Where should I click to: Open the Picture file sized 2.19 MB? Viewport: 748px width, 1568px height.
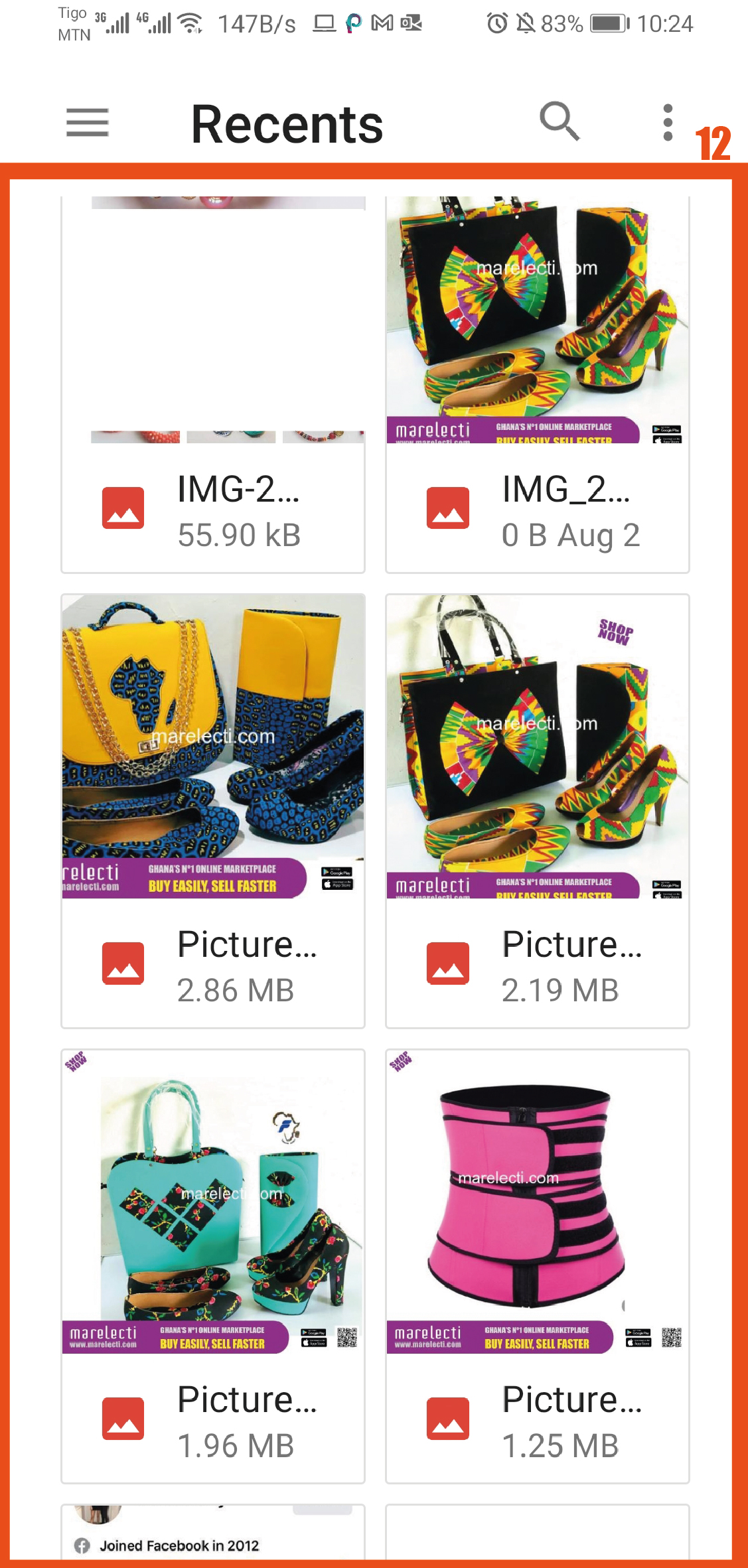pyautogui.click(x=538, y=811)
